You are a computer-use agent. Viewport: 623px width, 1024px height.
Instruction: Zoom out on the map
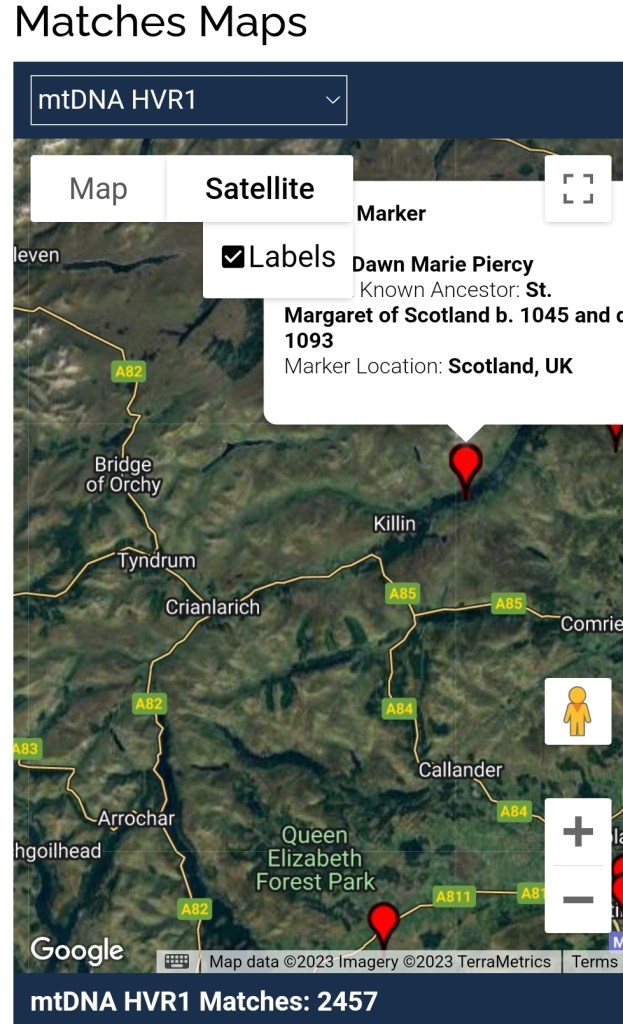click(577, 899)
